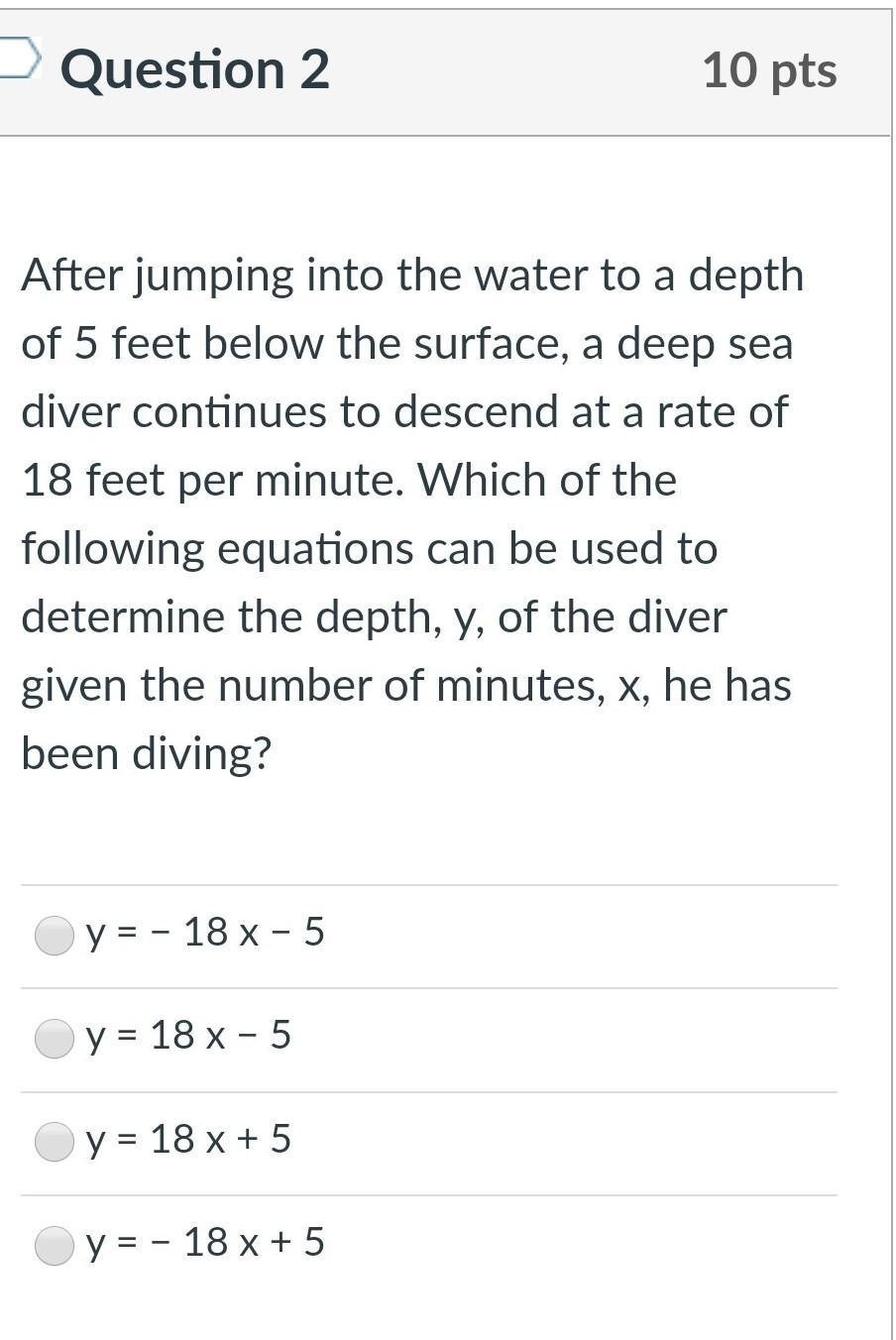This screenshot has width=896, height=1340.
Task: Pick the answer y = 18 x + 5
Action: (x=54, y=1142)
